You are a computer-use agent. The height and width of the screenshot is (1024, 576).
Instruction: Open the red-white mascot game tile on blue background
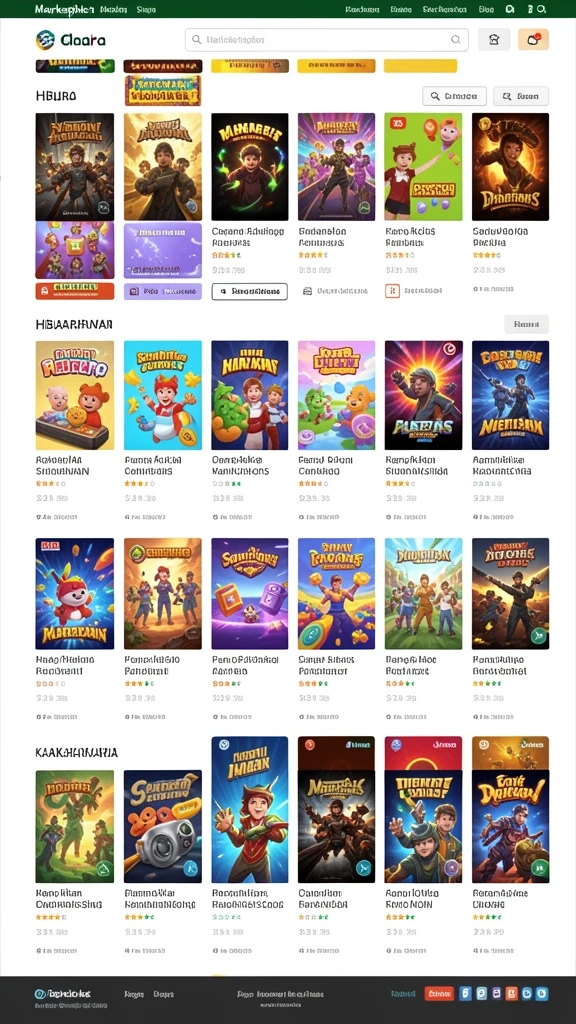click(x=74, y=594)
